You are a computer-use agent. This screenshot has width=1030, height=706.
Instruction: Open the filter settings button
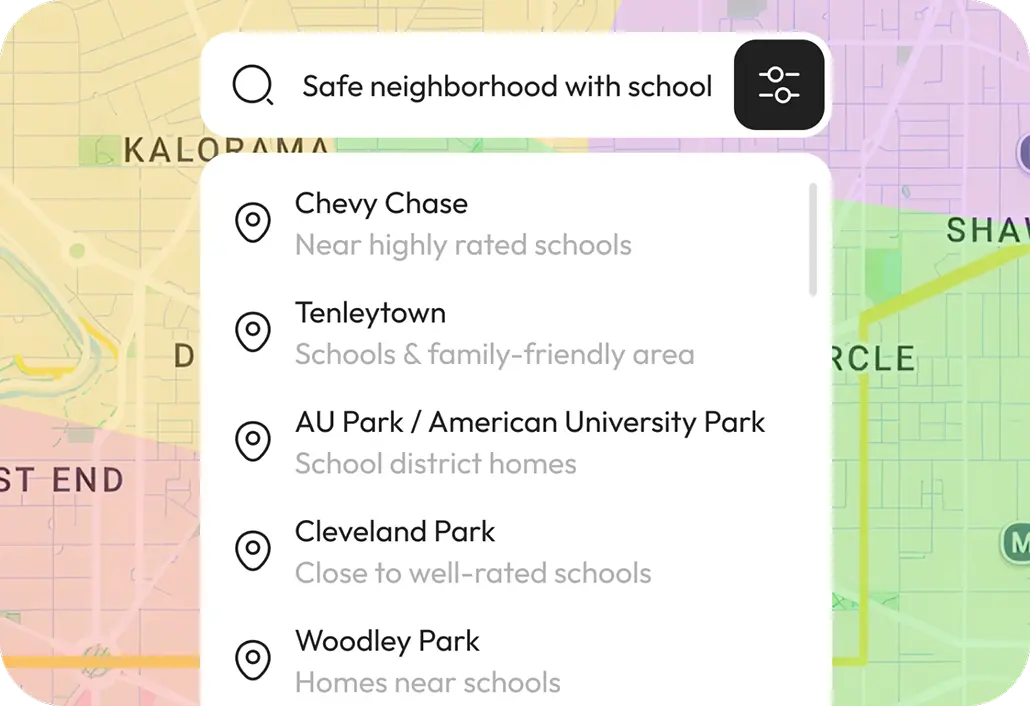tap(779, 86)
